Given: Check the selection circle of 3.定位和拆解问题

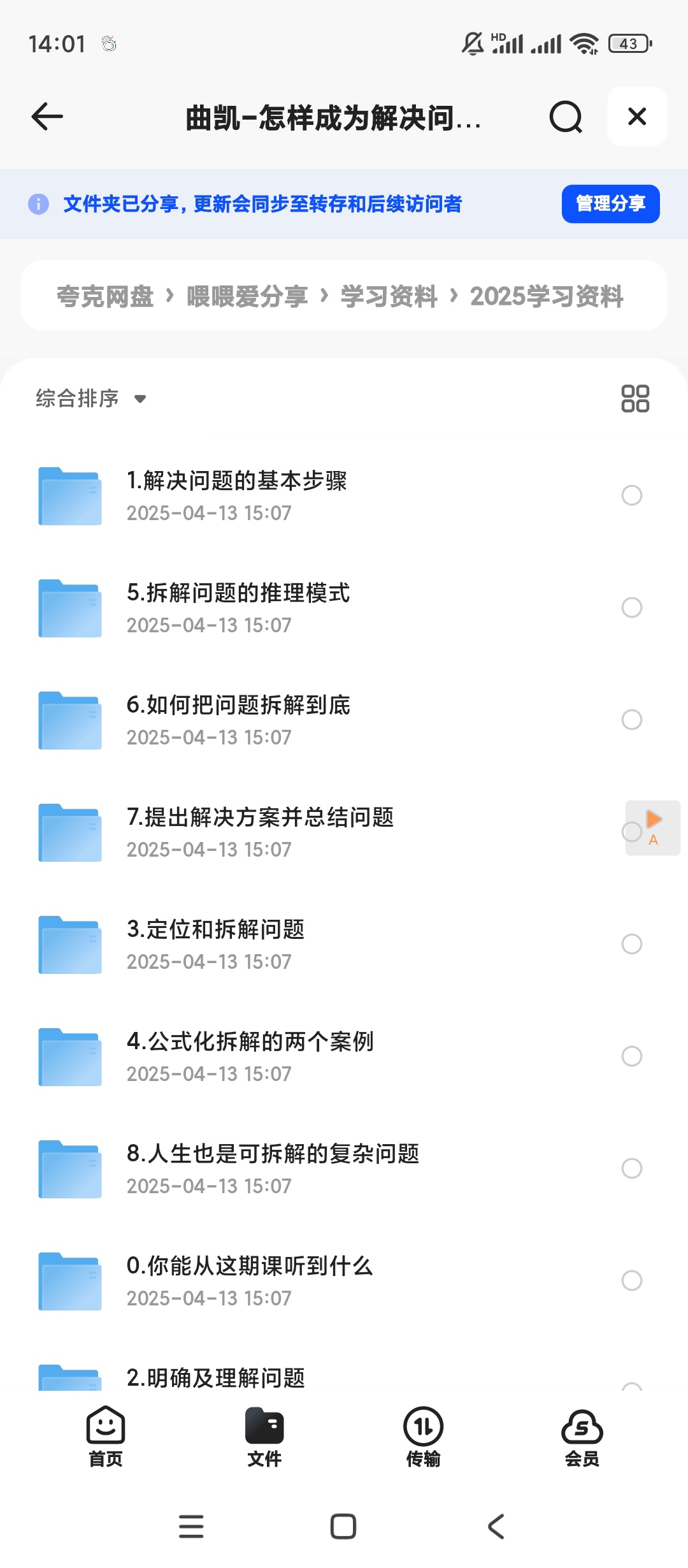Looking at the screenshot, I should coord(631,944).
